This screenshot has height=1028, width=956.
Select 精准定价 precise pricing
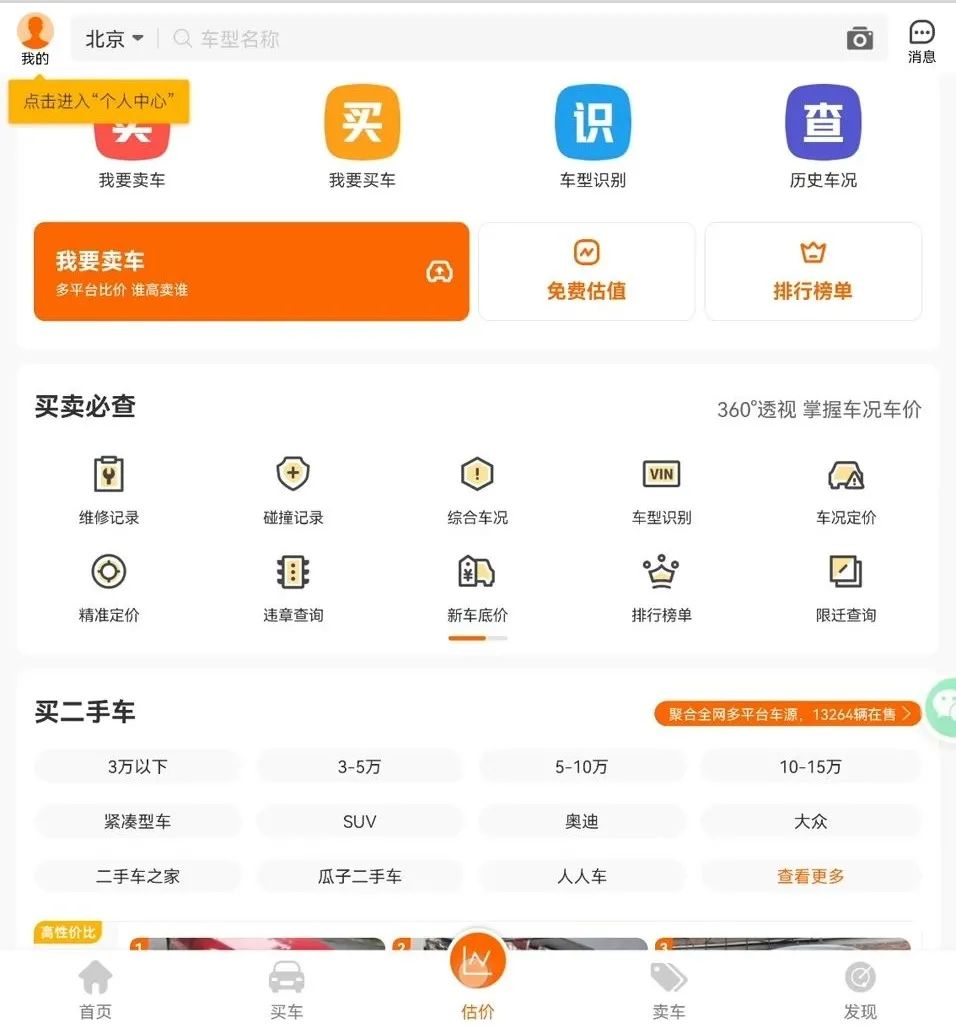pyautogui.click(x=108, y=586)
